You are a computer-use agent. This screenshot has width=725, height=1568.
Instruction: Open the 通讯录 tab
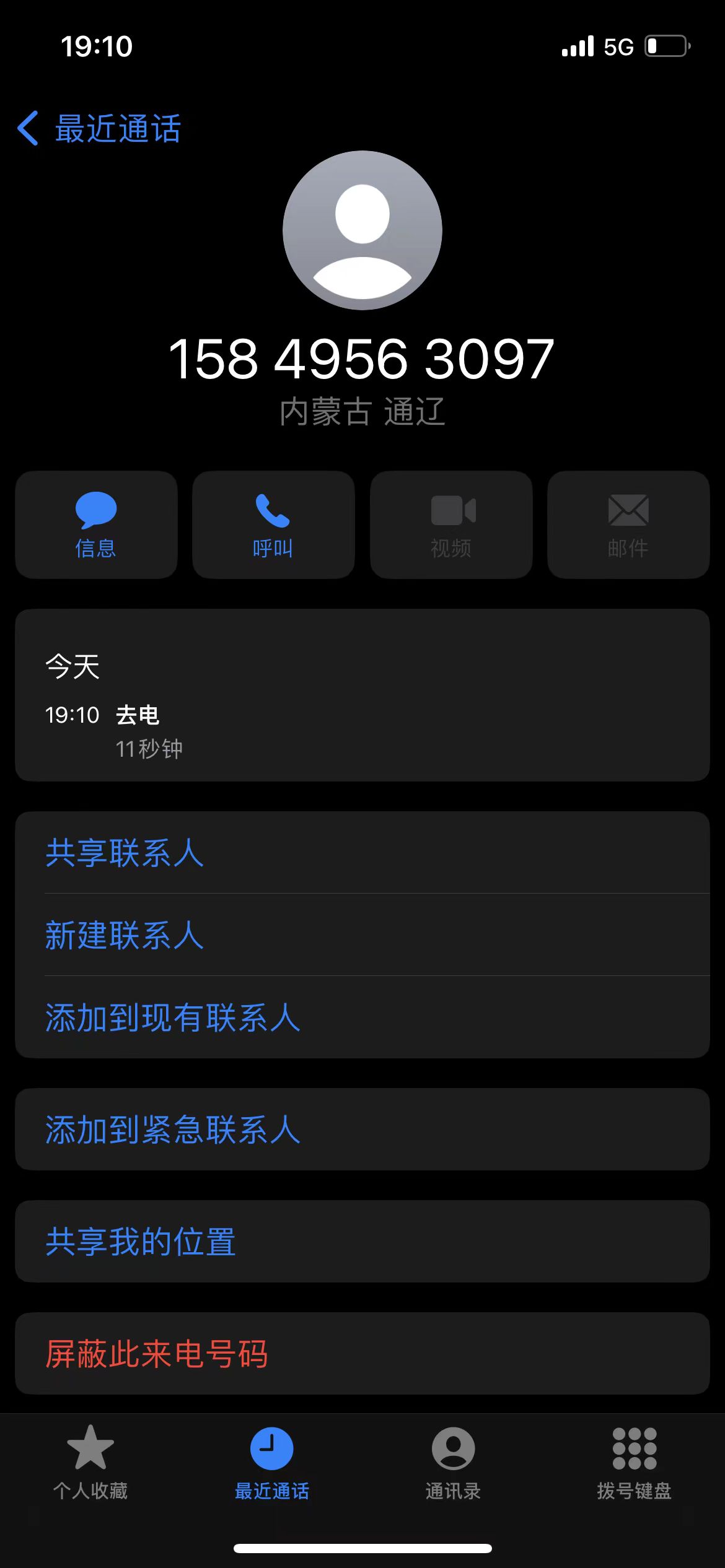(453, 1463)
